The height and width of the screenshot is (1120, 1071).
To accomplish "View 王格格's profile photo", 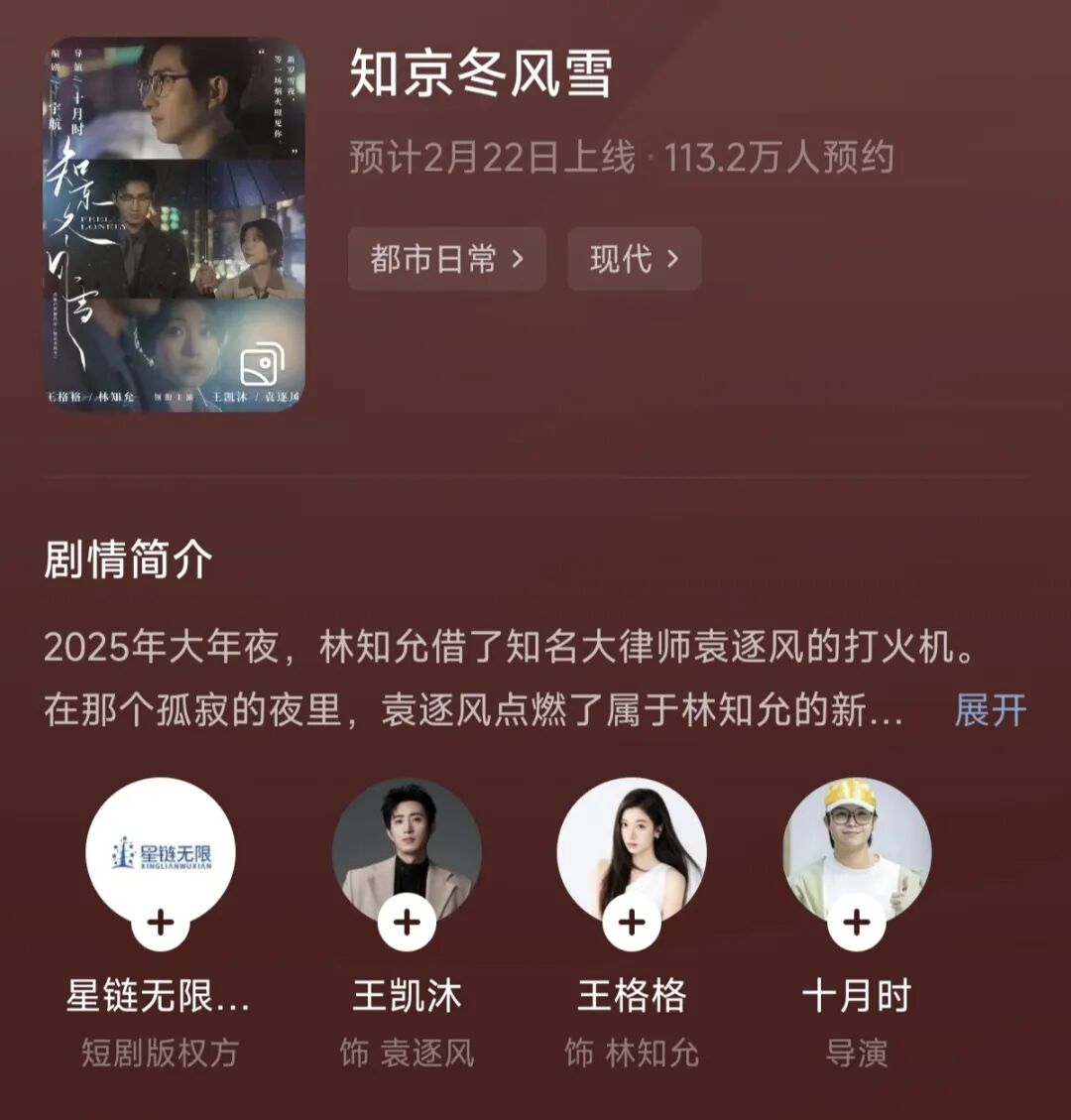I will (x=632, y=843).
